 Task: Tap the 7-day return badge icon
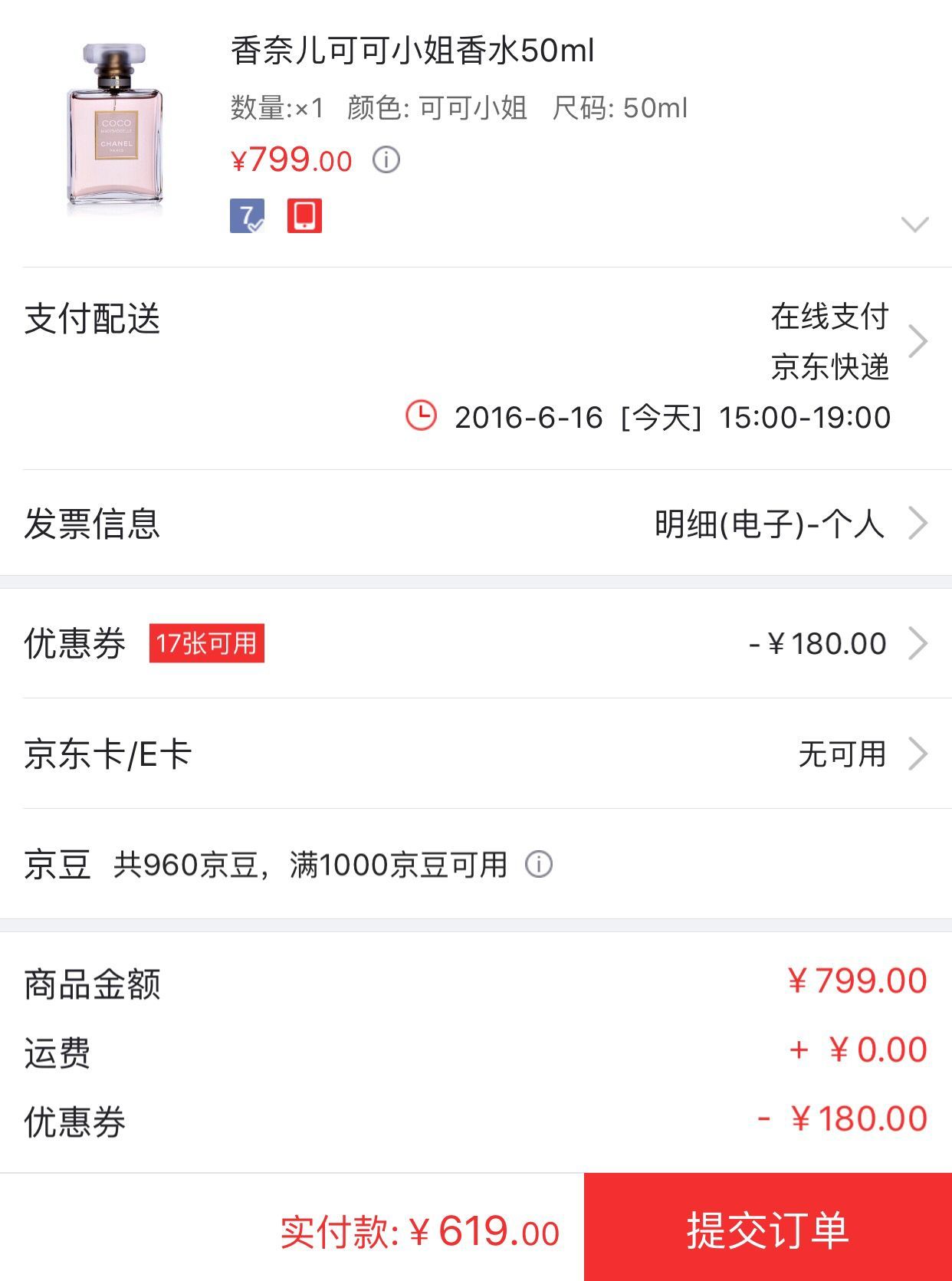click(x=247, y=215)
